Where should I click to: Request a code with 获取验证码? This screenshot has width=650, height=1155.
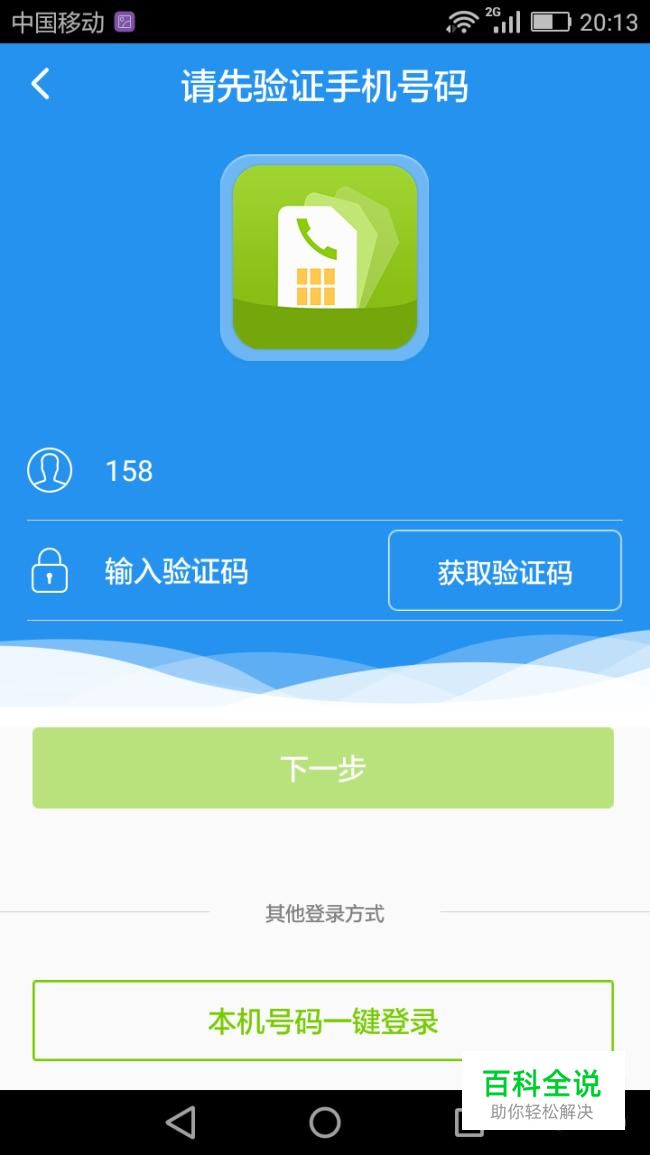pos(504,571)
